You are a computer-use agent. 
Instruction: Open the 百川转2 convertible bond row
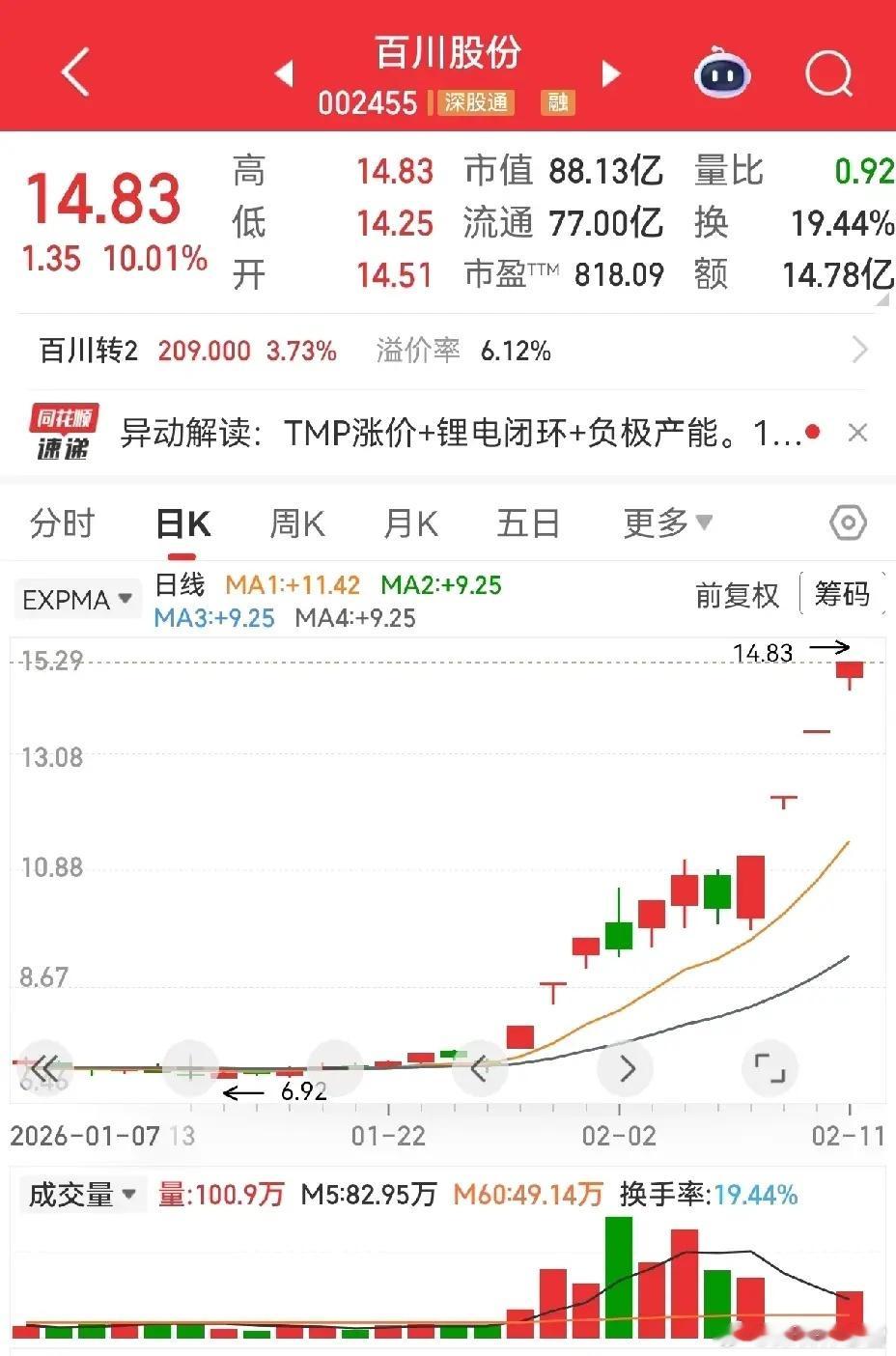[448, 350]
